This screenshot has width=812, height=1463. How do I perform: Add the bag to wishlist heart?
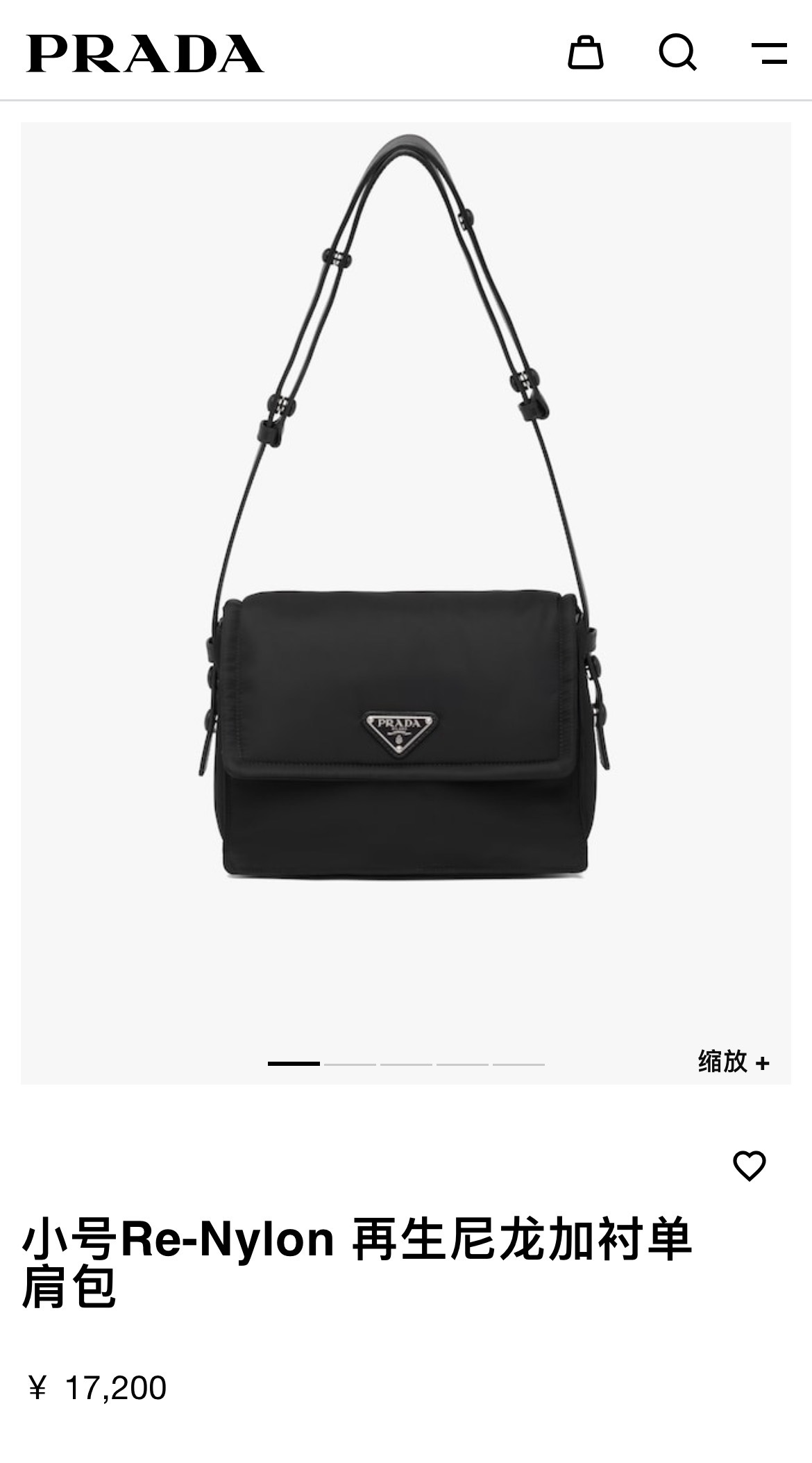[x=749, y=1167]
